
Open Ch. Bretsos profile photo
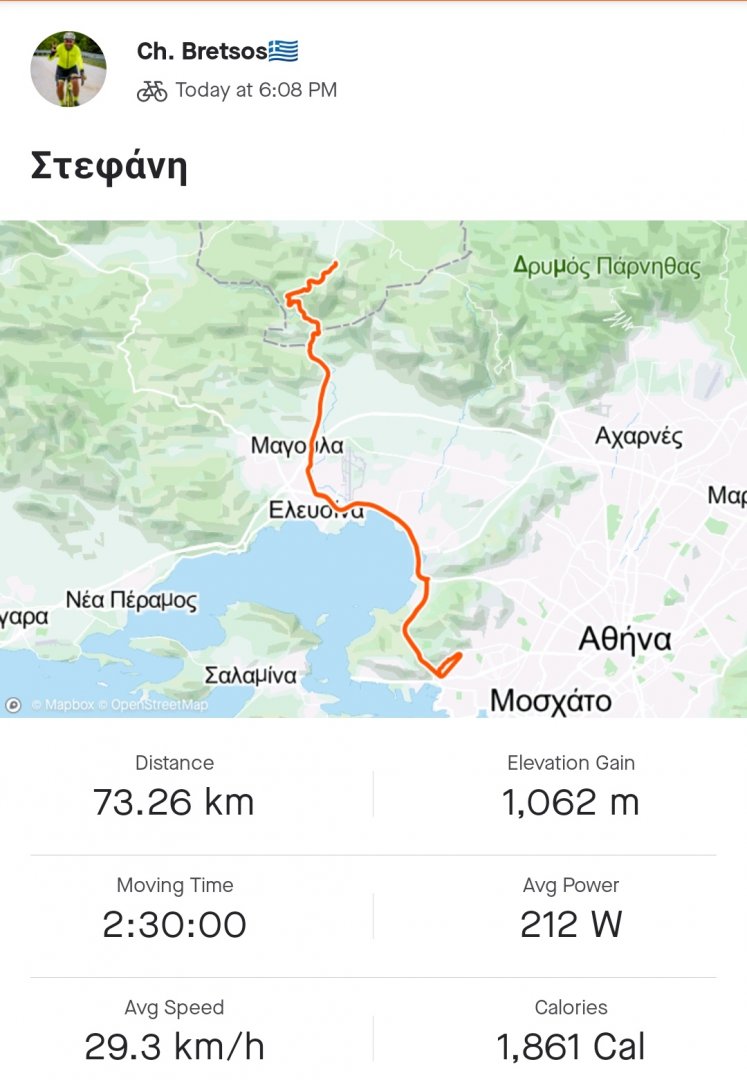click(68, 69)
